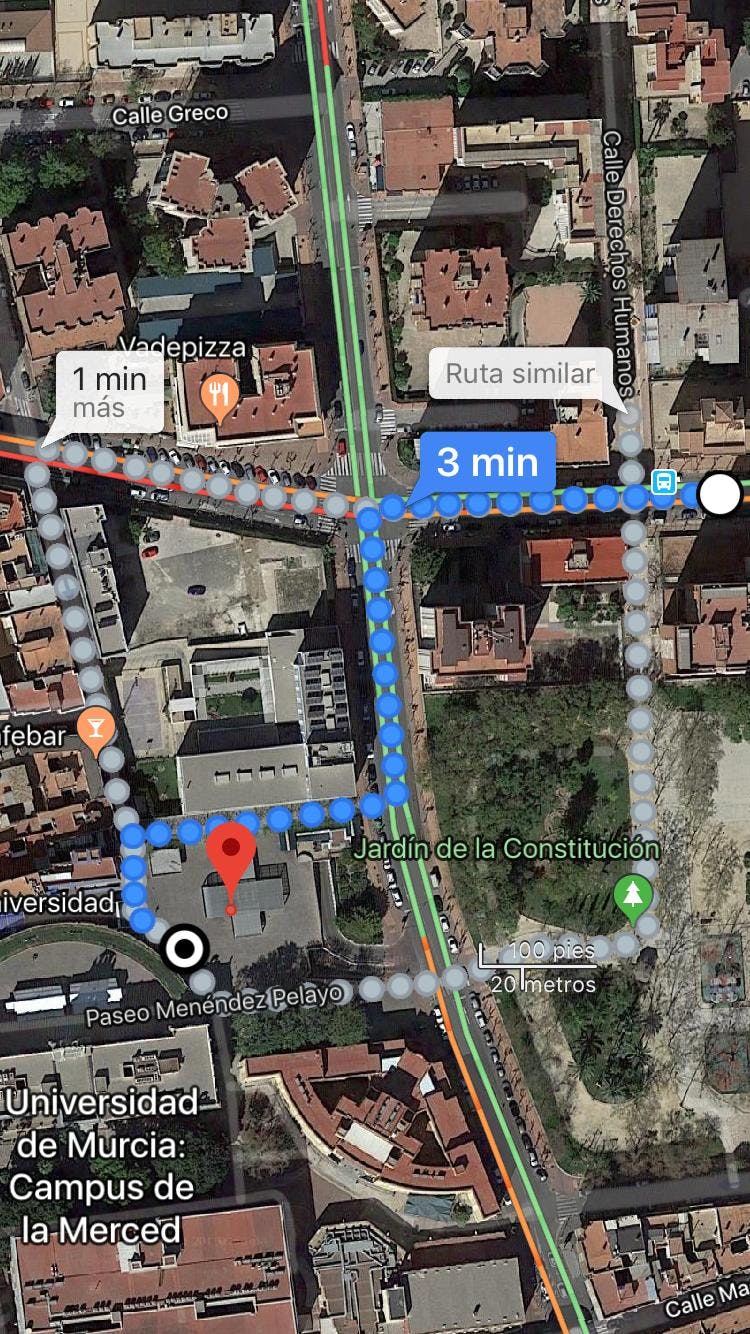This screenshot has width=750, height=1334.
Task: Choose the "Ruta similar" alternative route
Action: pyautogui.click(x=520, y=374)
